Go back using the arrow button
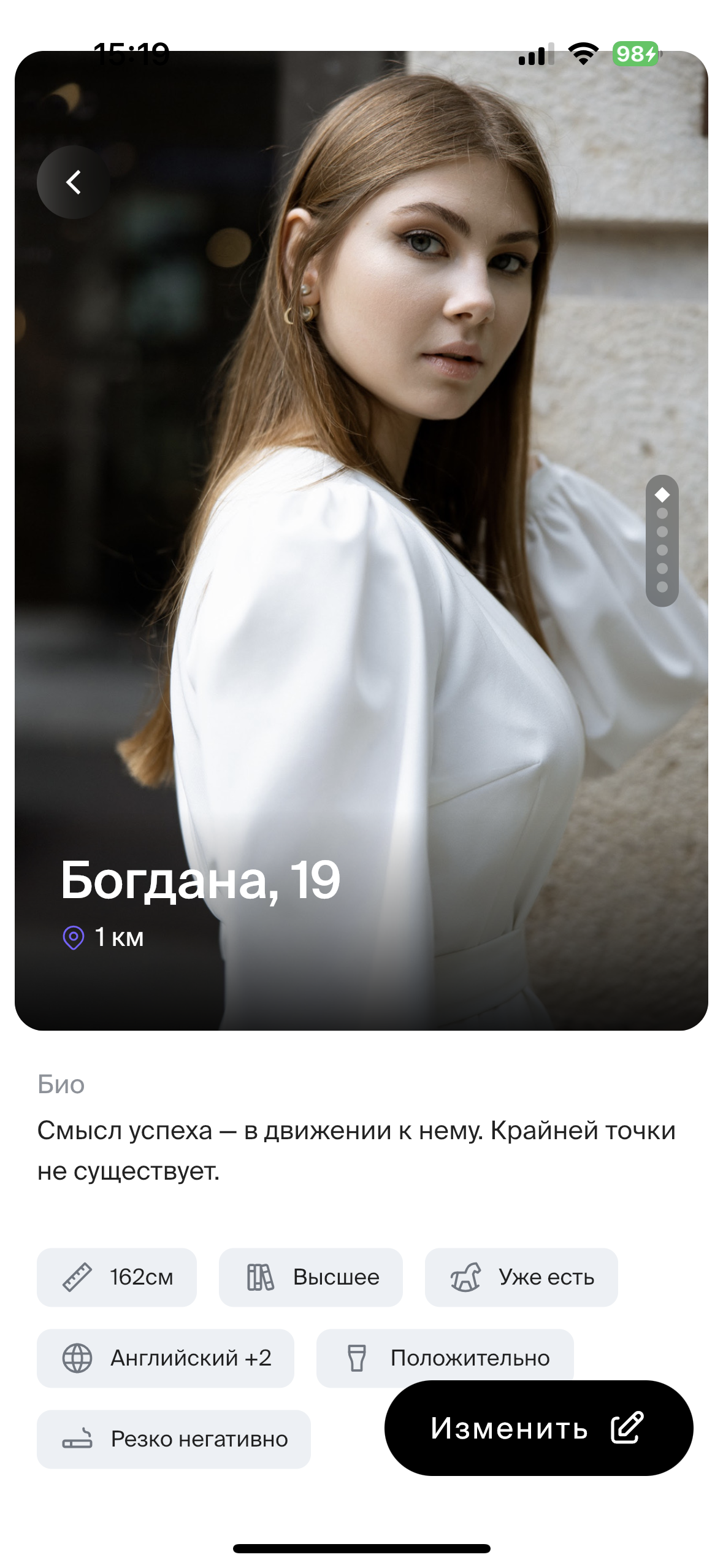 click(74, 182)
